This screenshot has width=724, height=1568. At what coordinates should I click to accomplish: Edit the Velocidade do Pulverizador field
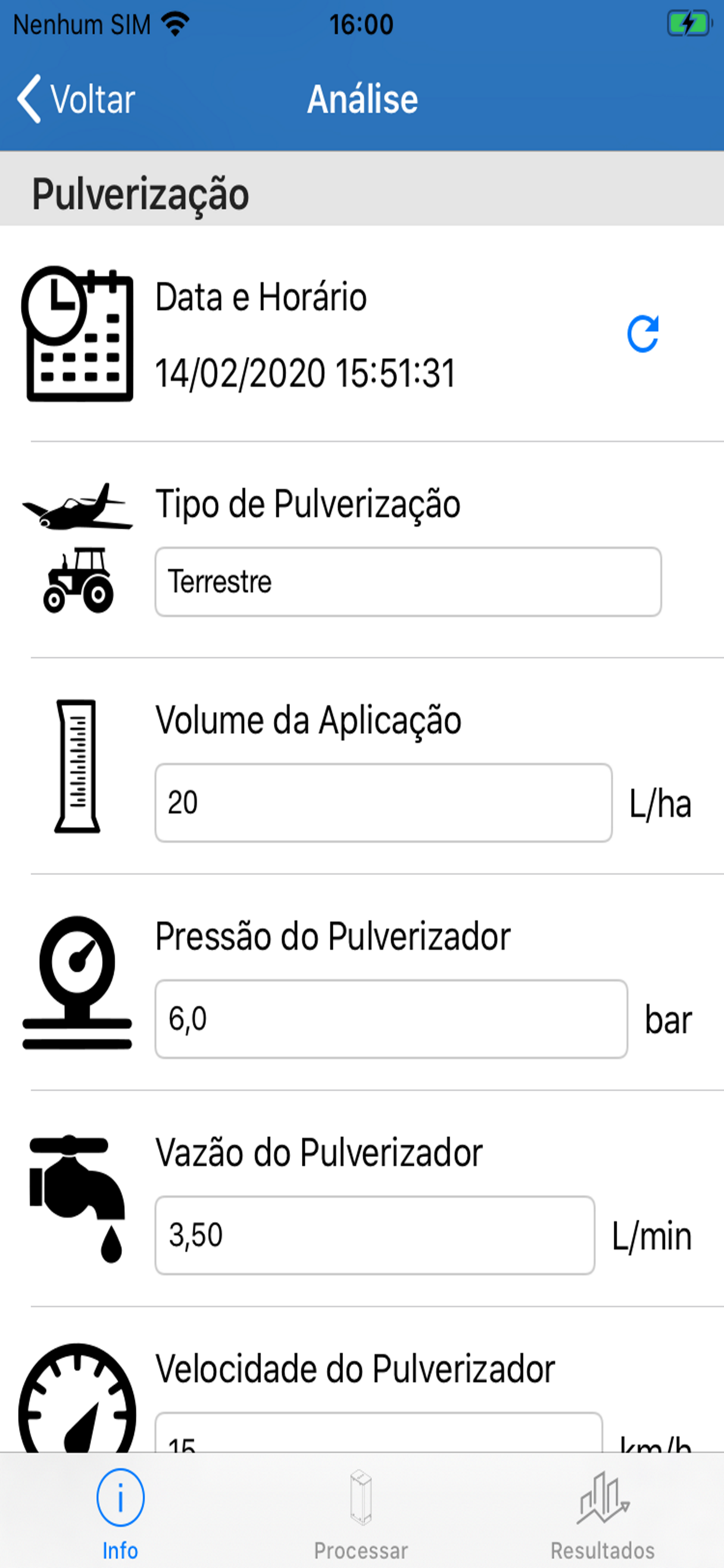click(379, 1433)
